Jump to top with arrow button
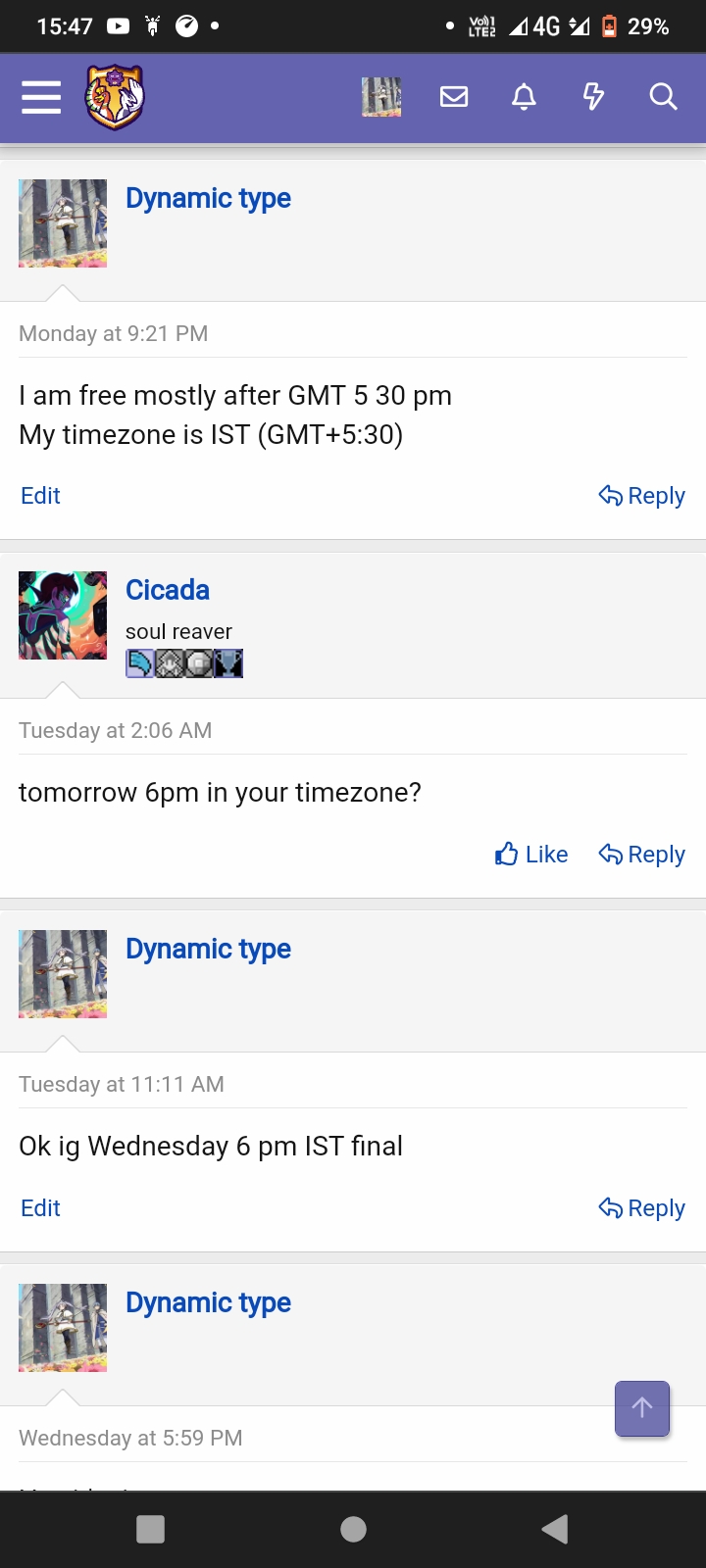Image resolution: width=706 pixels, height=1568 pixels. coord(642,1409)
